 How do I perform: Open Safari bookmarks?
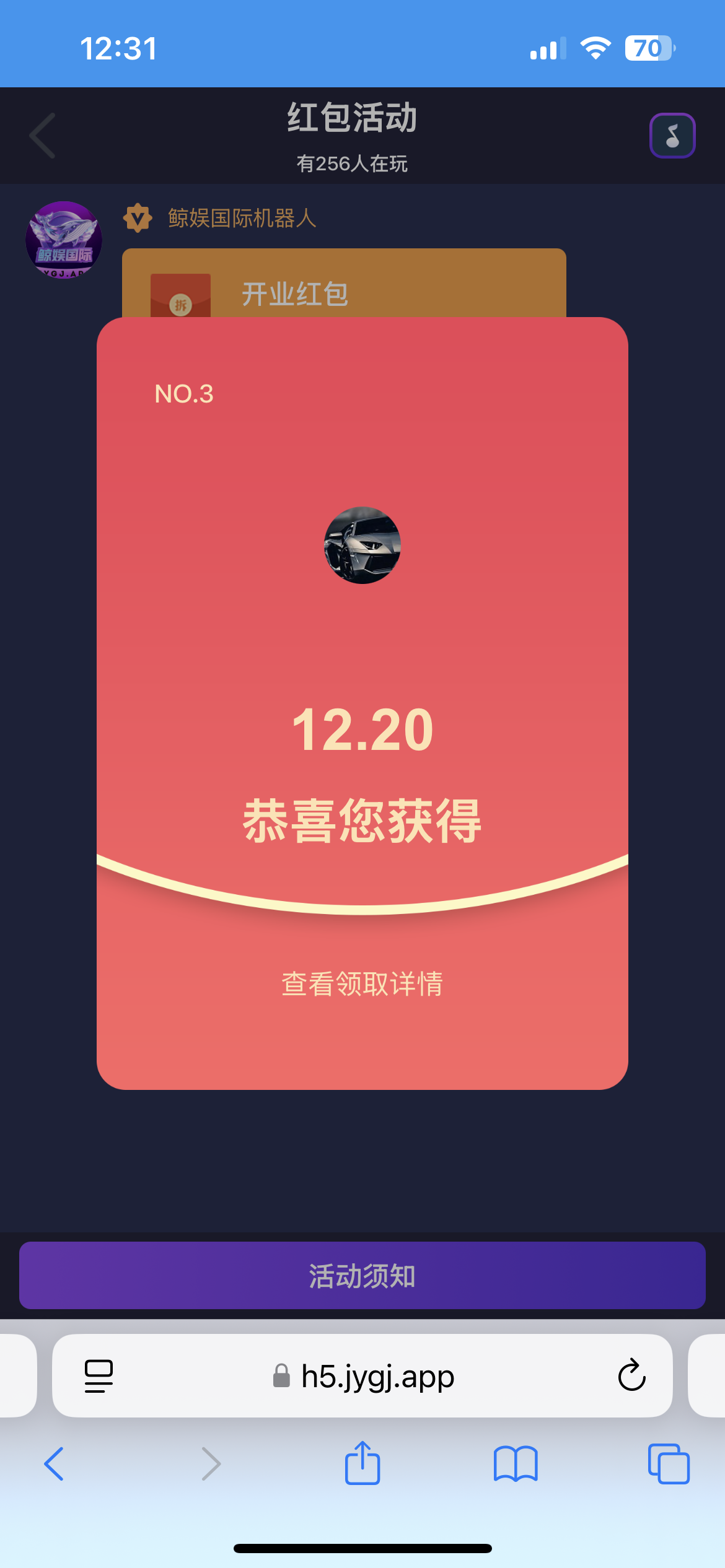click(516, 1464)
